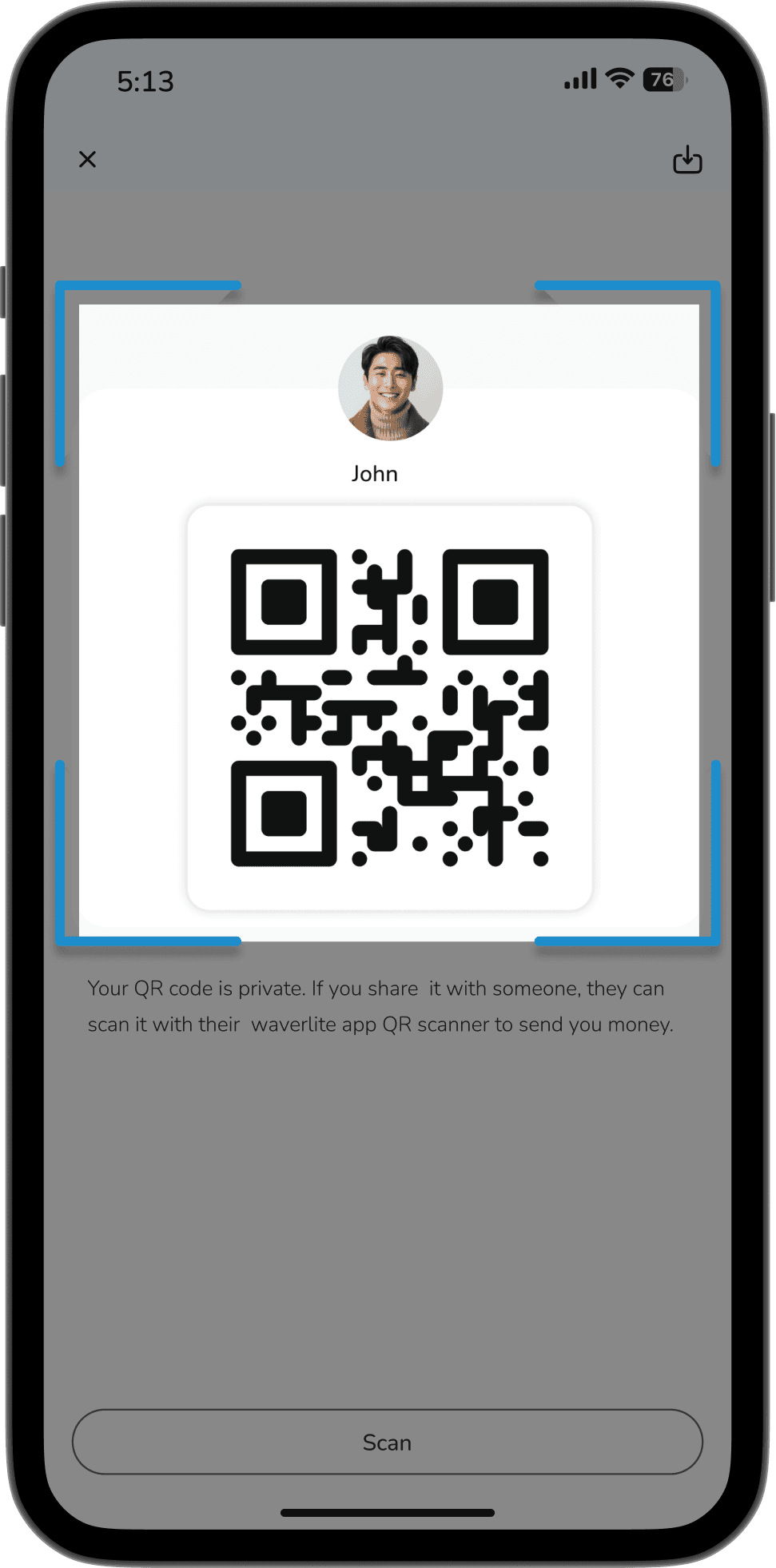Tap the Scan button

pyautogui.click(x=387, y=1442)
